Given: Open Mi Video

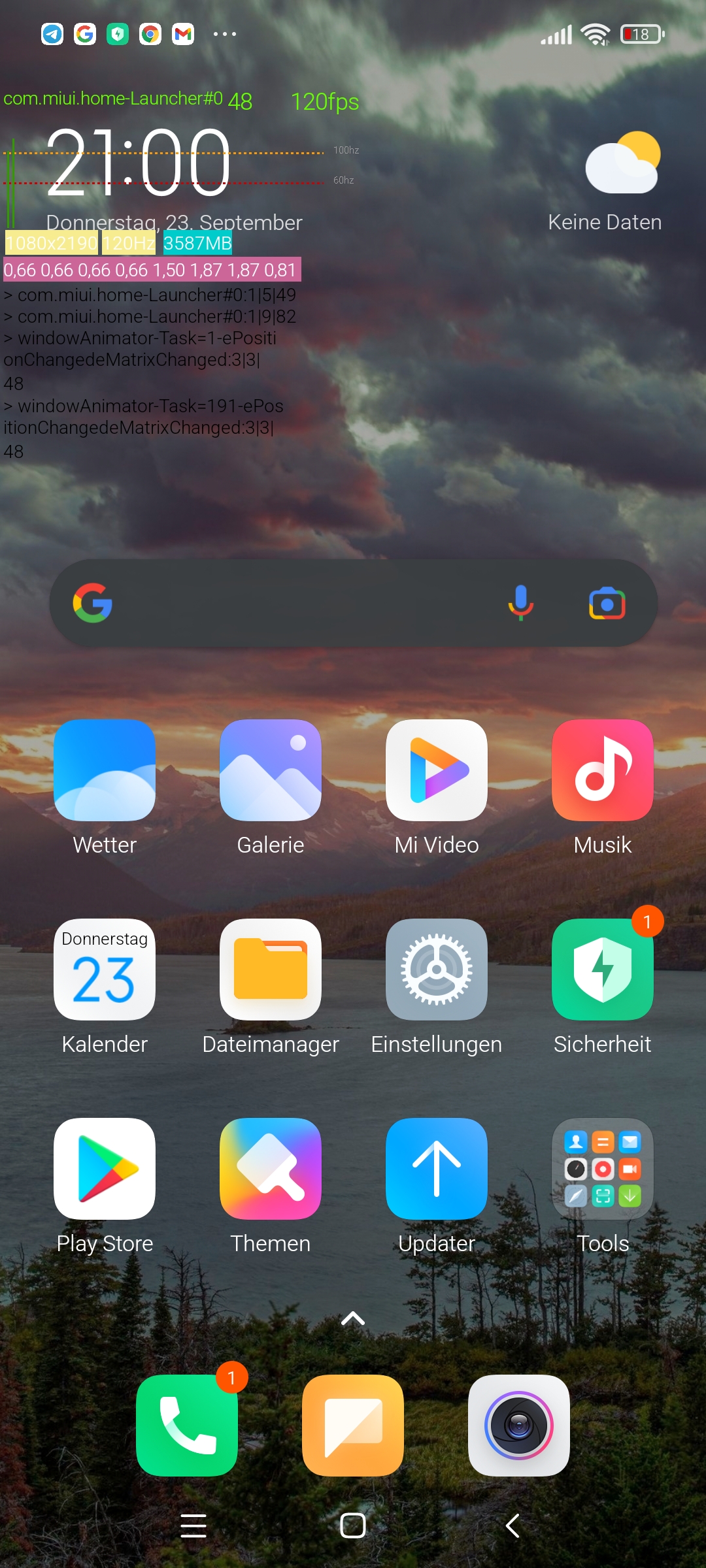Looking at the screenshot, I should [437, 770].
